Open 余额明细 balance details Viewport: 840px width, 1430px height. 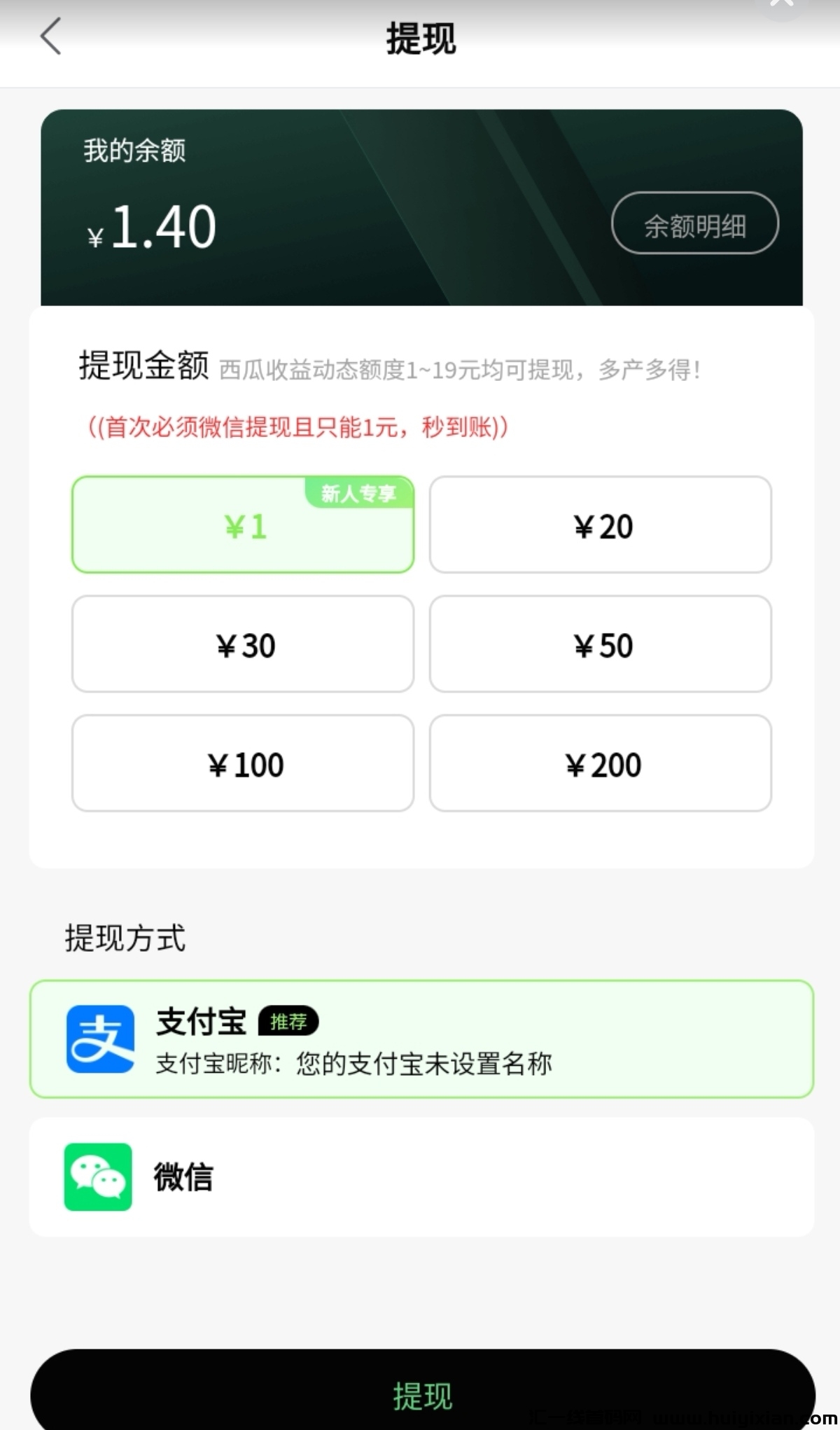(x=694, y=223)
